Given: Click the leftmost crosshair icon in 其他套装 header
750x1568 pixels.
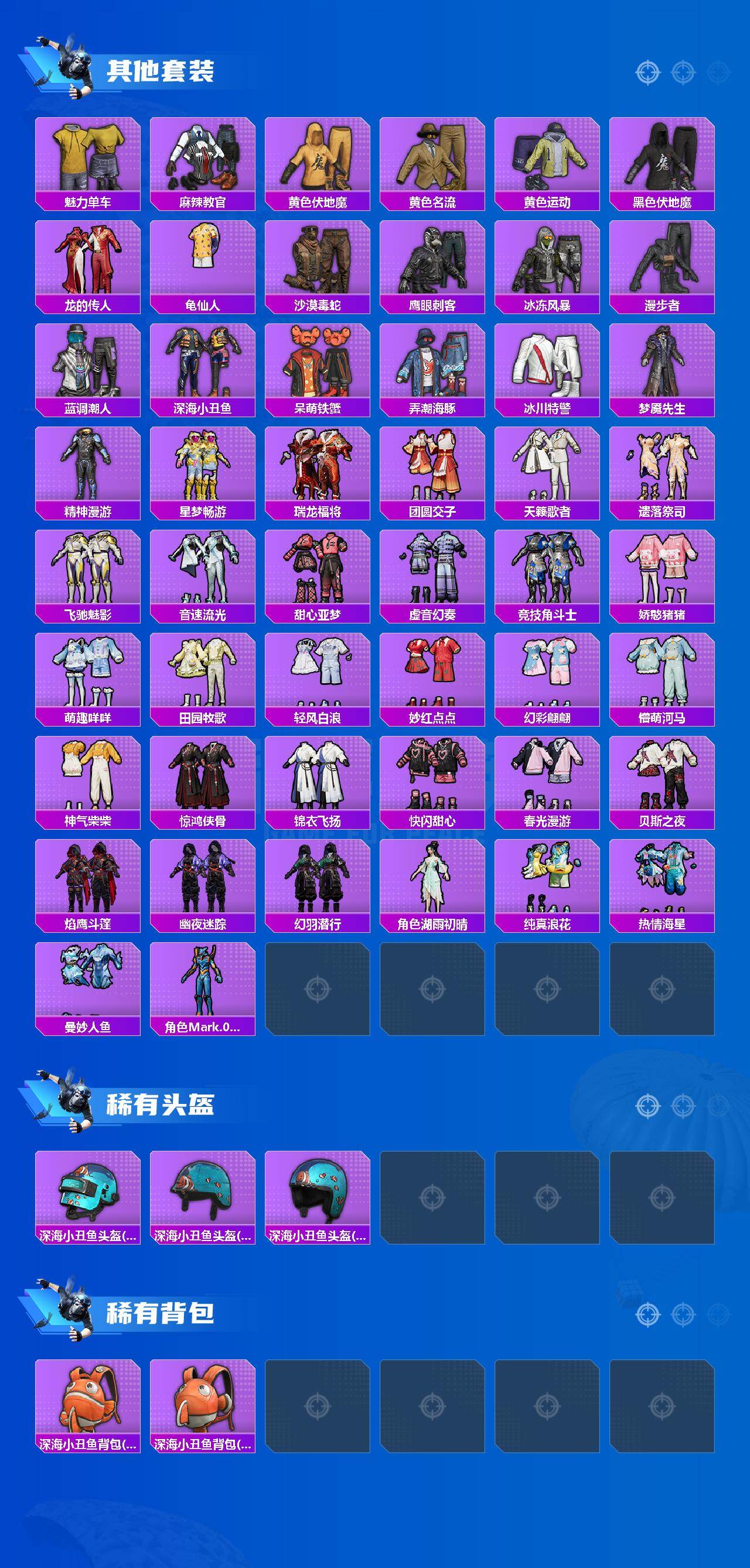Looking at the screenshot, I should point(648,72).
